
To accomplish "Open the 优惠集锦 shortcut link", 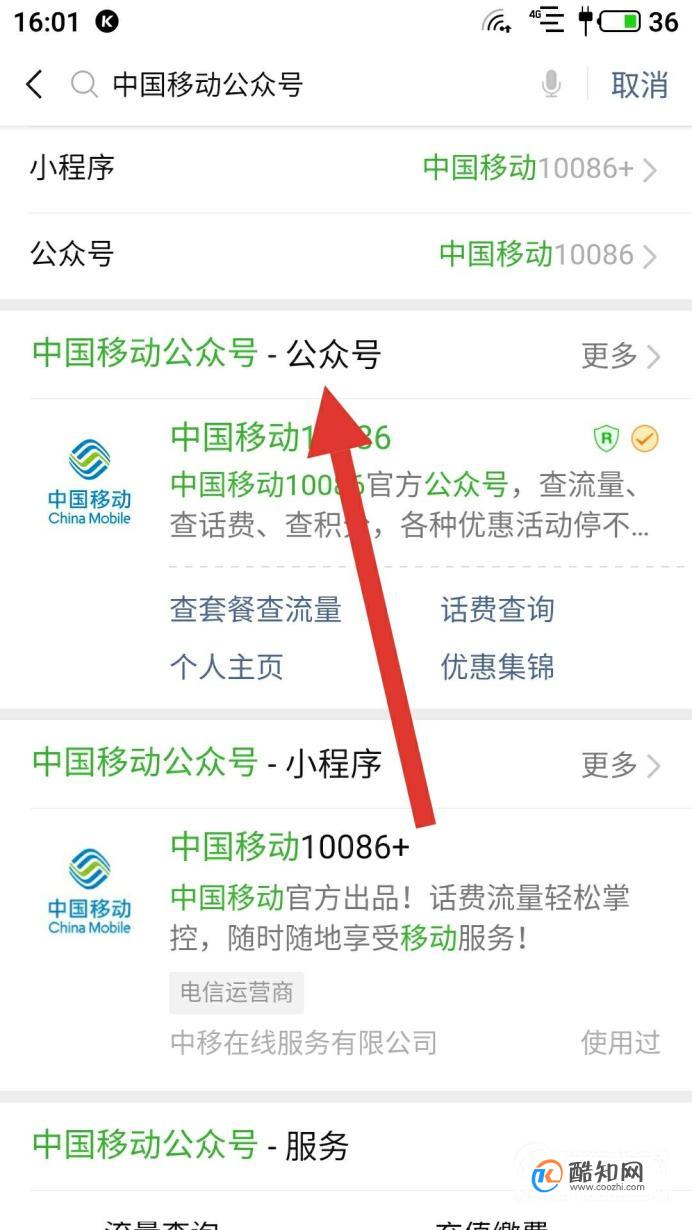I will coord(497,666).
